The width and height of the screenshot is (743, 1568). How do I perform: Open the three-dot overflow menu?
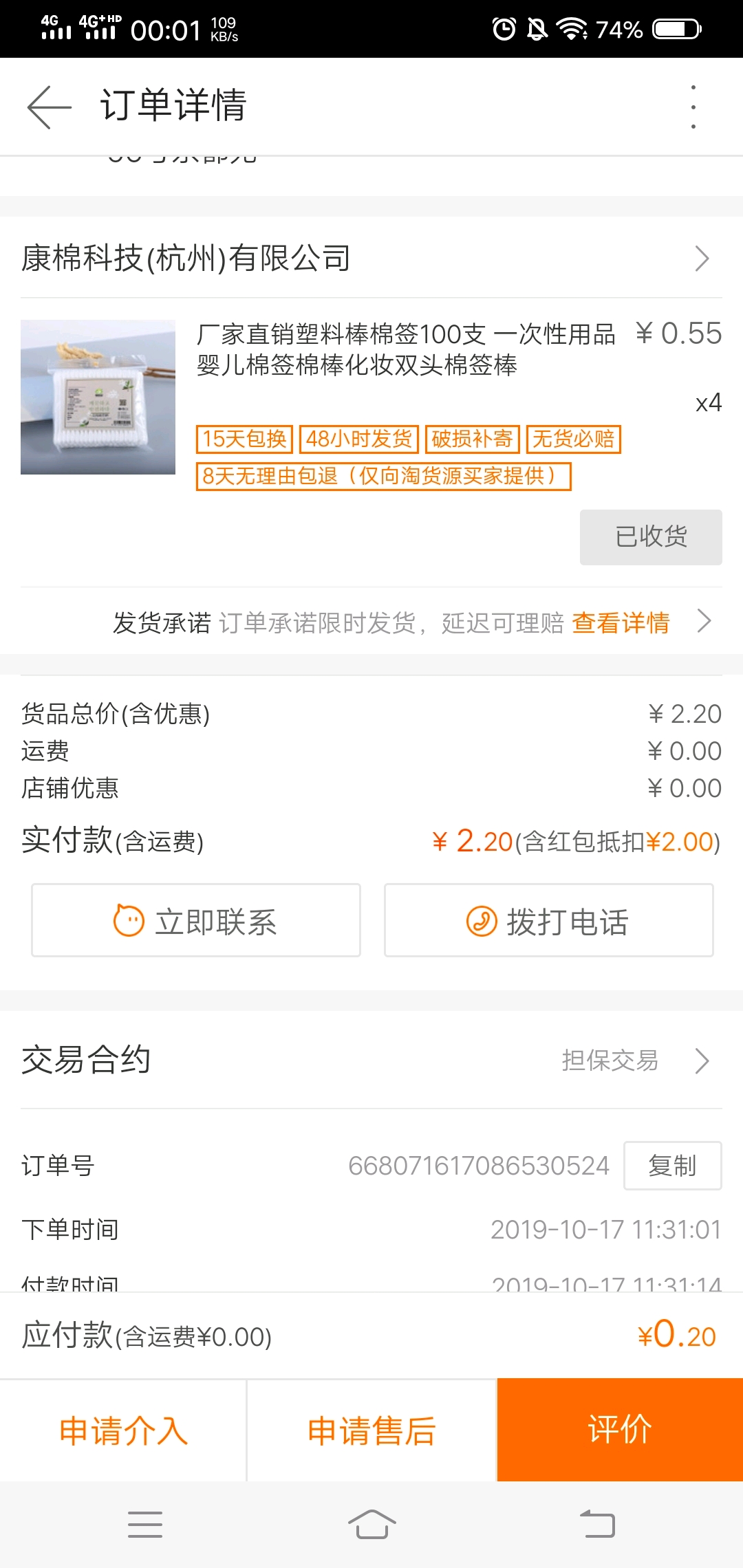tap(693, 107)
